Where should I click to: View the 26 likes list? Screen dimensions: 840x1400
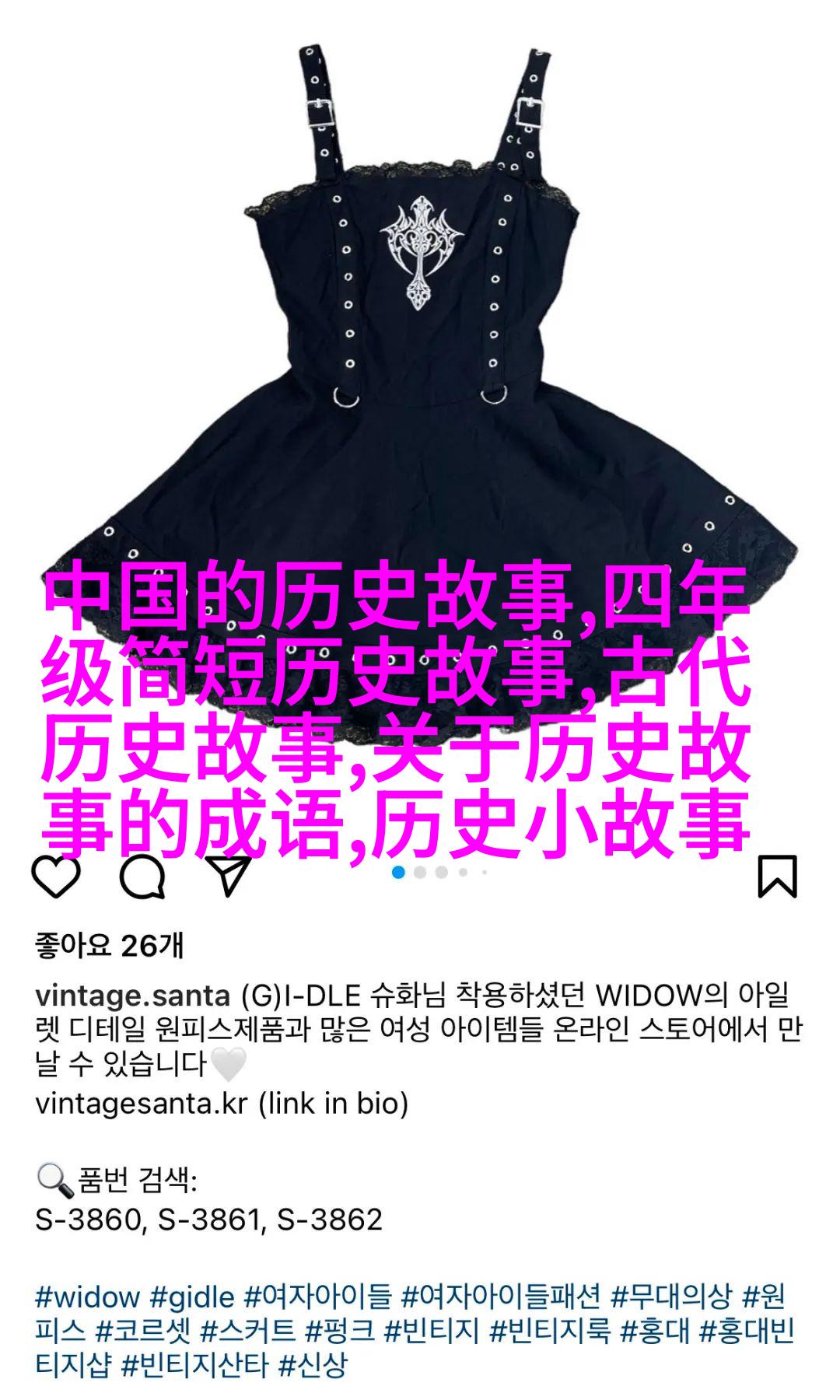110,946
